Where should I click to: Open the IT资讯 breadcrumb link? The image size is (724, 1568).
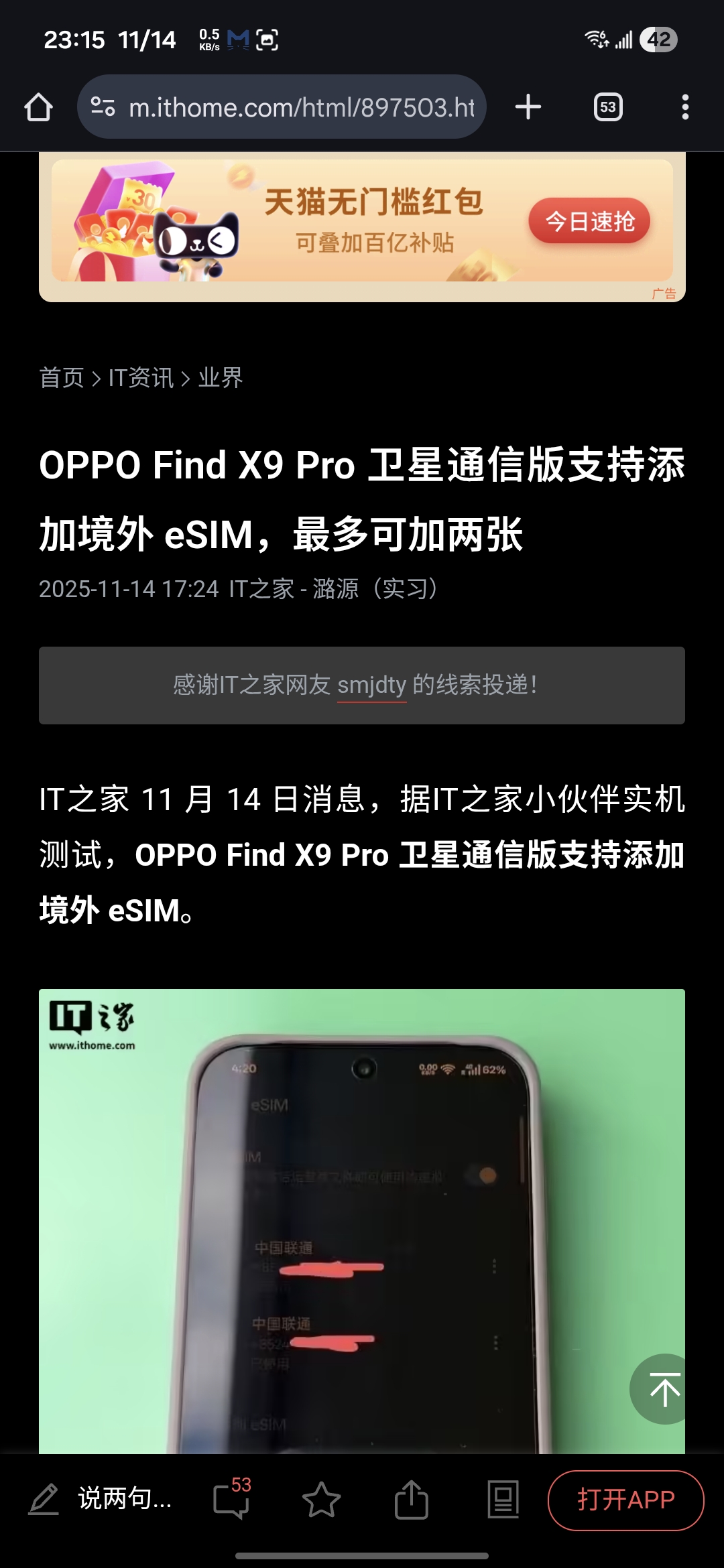[x=141, y=378]
